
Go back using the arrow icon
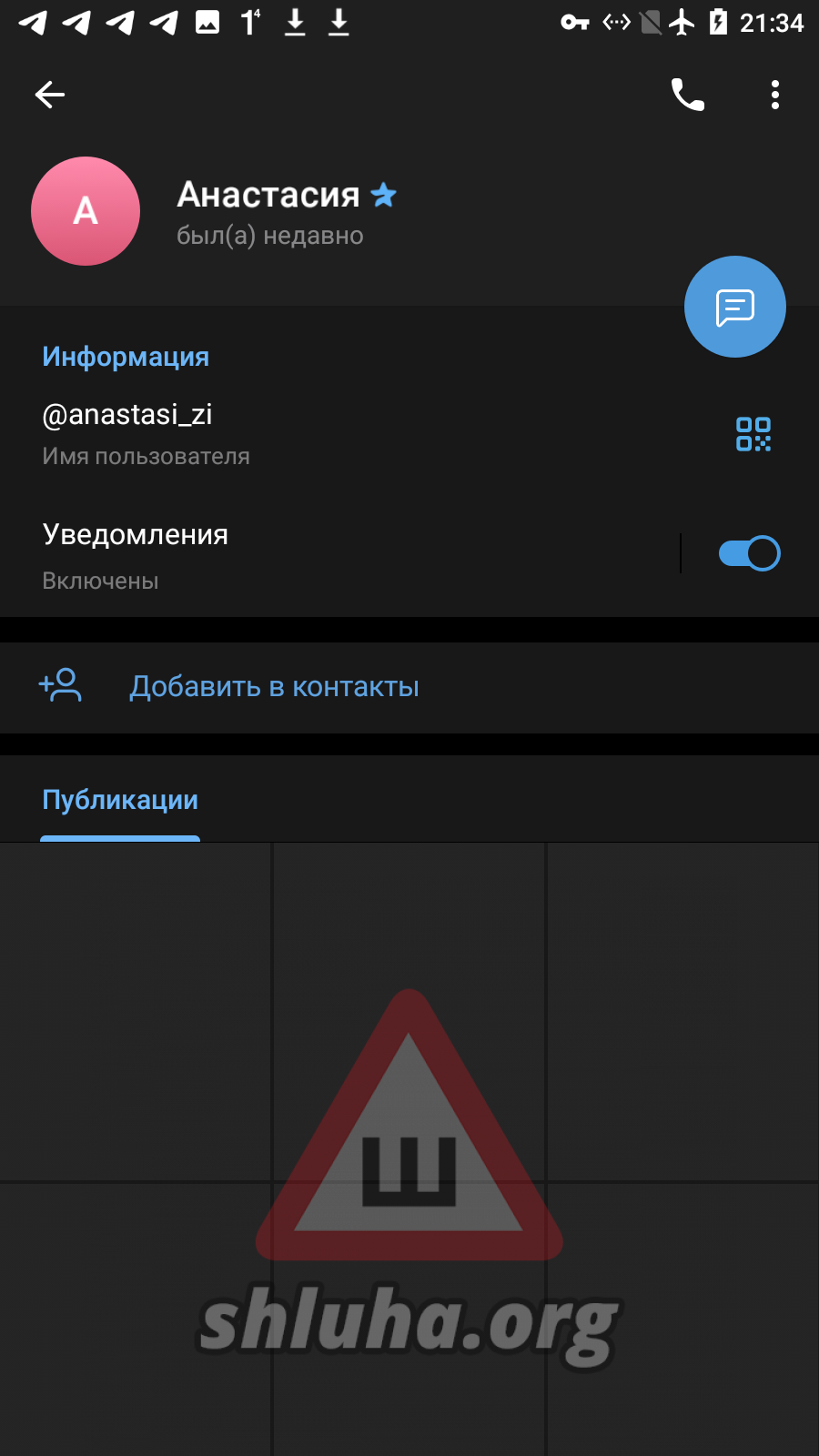click(50, 95)
